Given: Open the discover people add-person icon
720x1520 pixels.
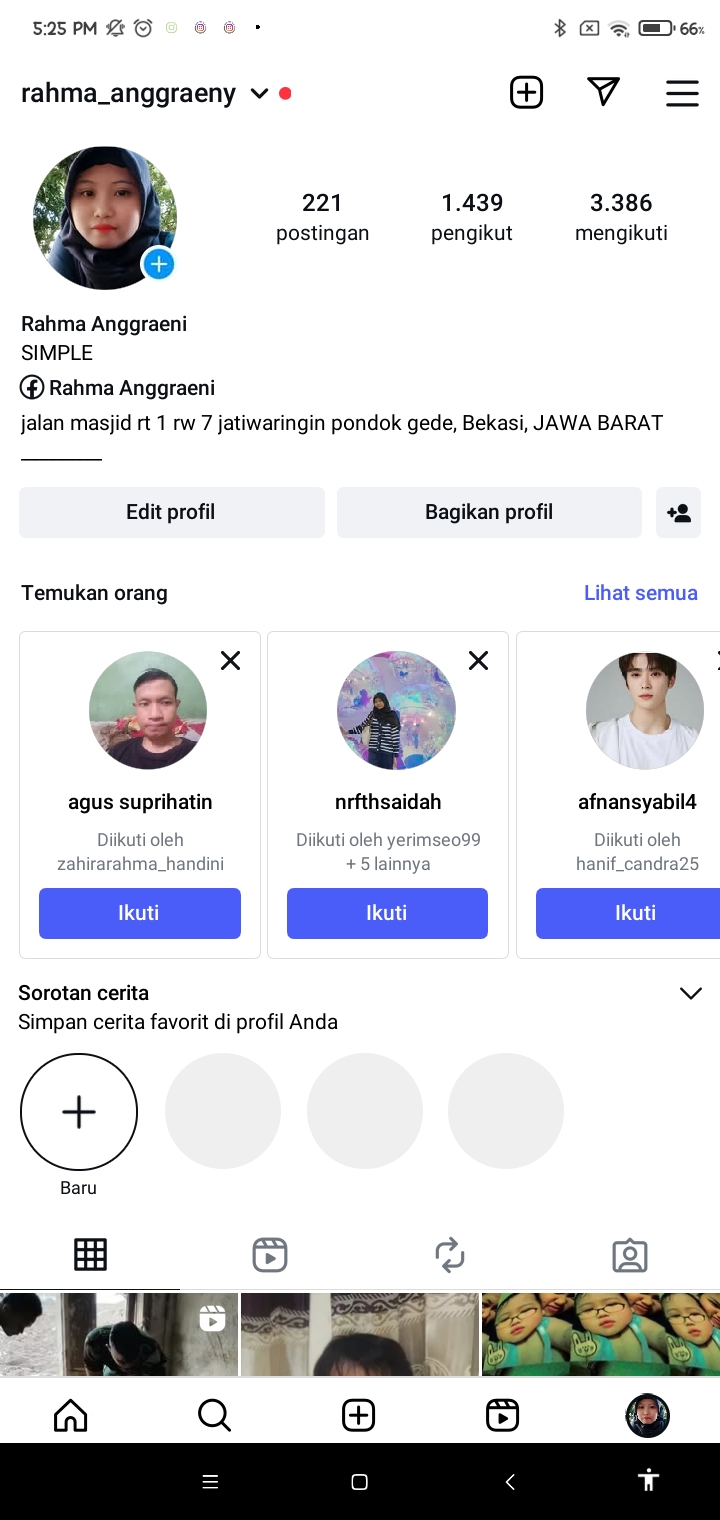Looking at the screenshot, I should click(678, 513).
